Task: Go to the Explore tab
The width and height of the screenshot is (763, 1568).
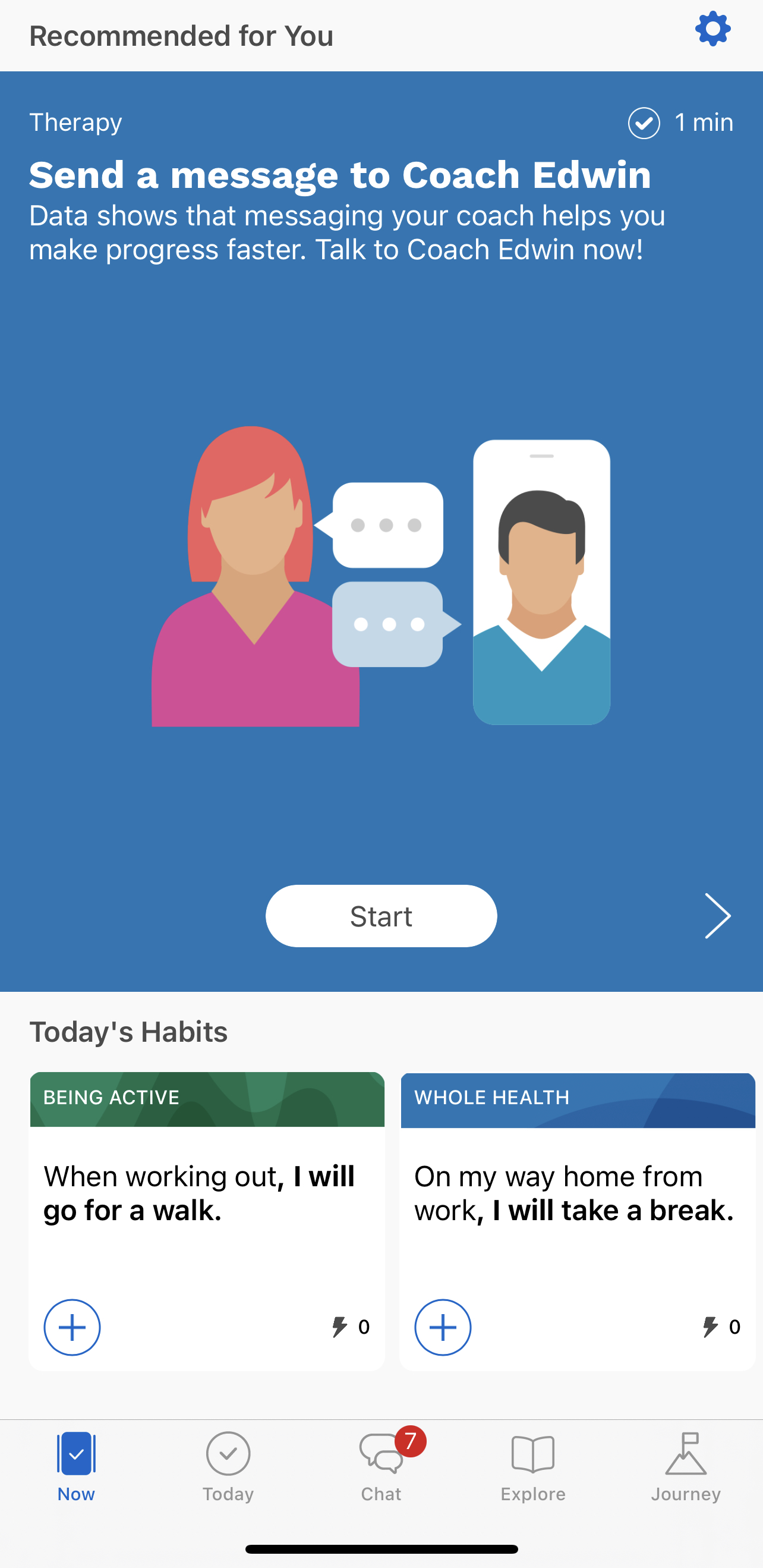Action: pos(533,1467)
